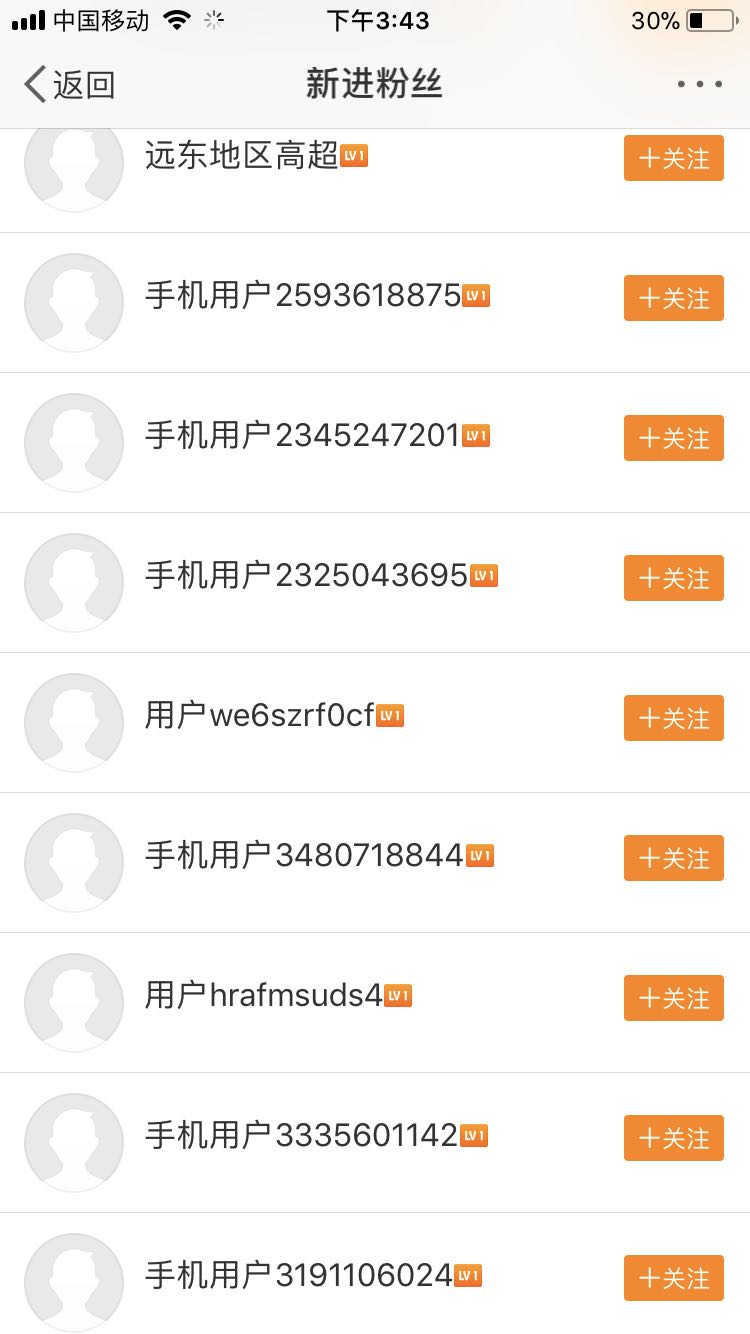View profile of 用户we6szrf0cf
Viewport: 750px width, 1334px height.
pos(260,717)
